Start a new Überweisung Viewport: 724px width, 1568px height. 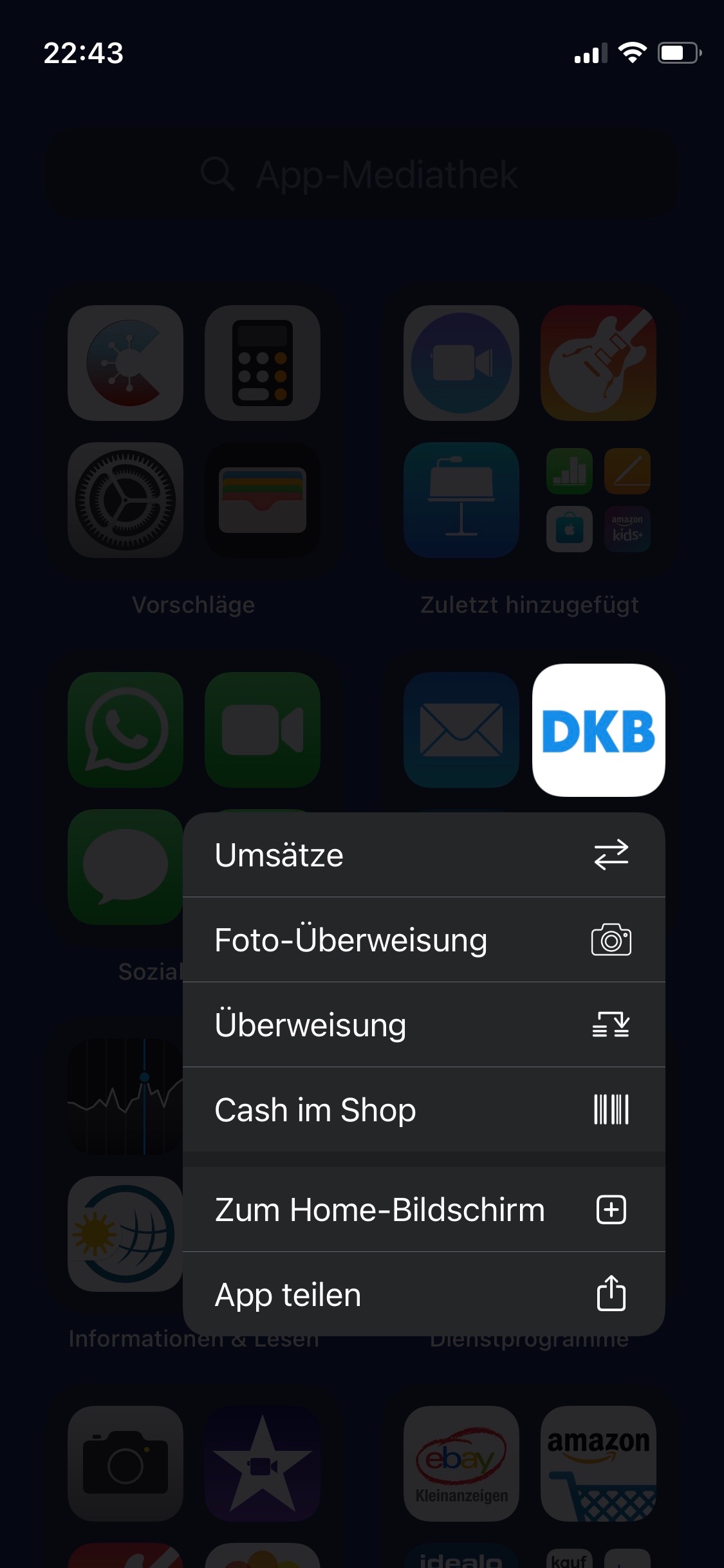423,1025
